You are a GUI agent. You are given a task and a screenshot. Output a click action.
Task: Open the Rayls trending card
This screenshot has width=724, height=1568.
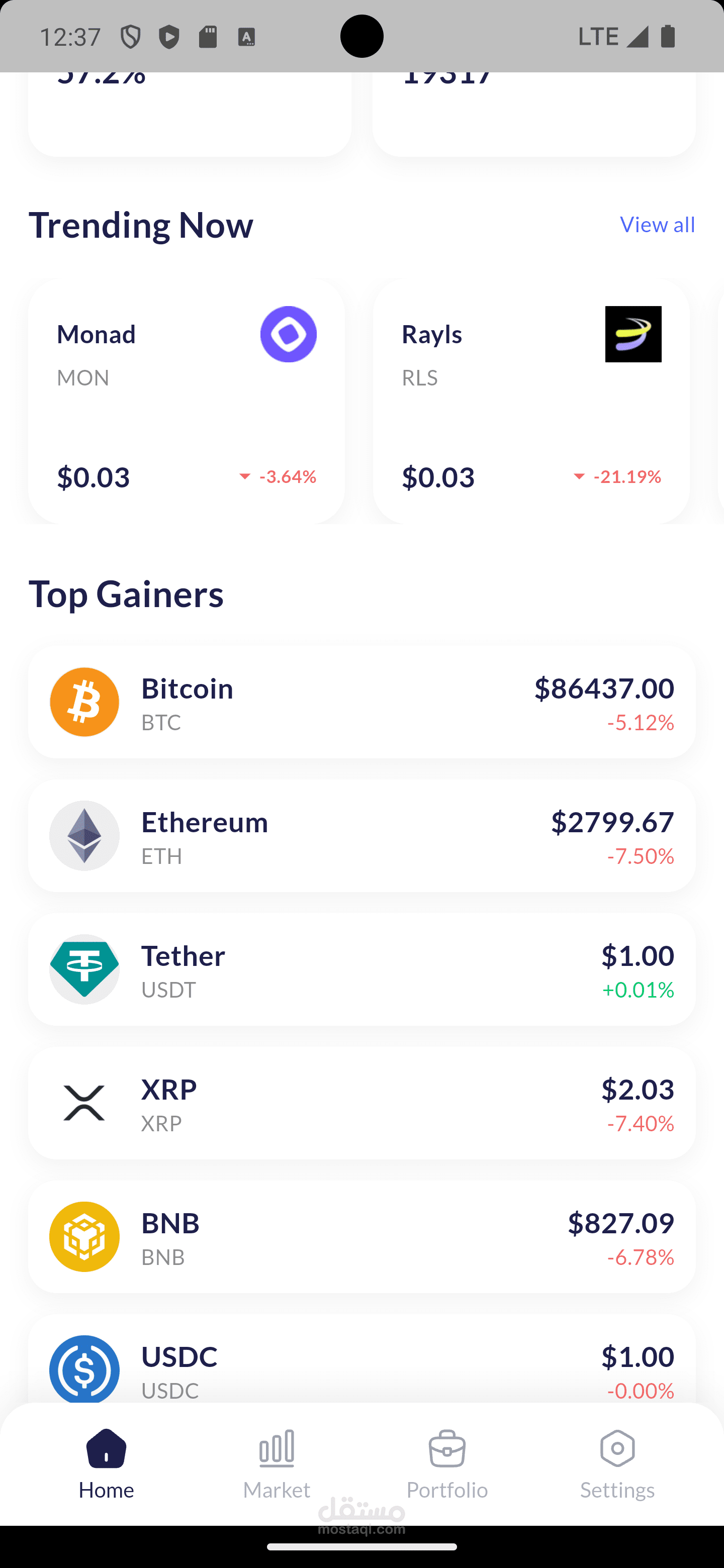(531, 401)
